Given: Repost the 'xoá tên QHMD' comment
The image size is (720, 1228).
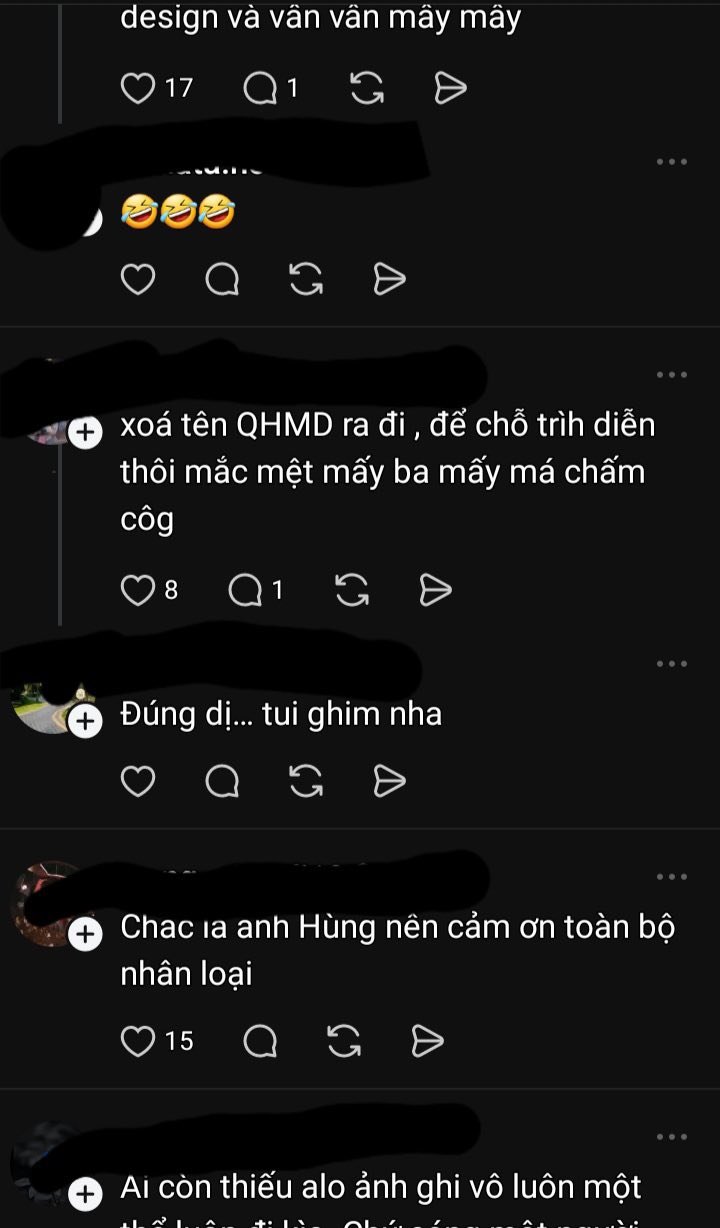Looking at the screenshot, I should pyautogui.click(x=351, y=591).
